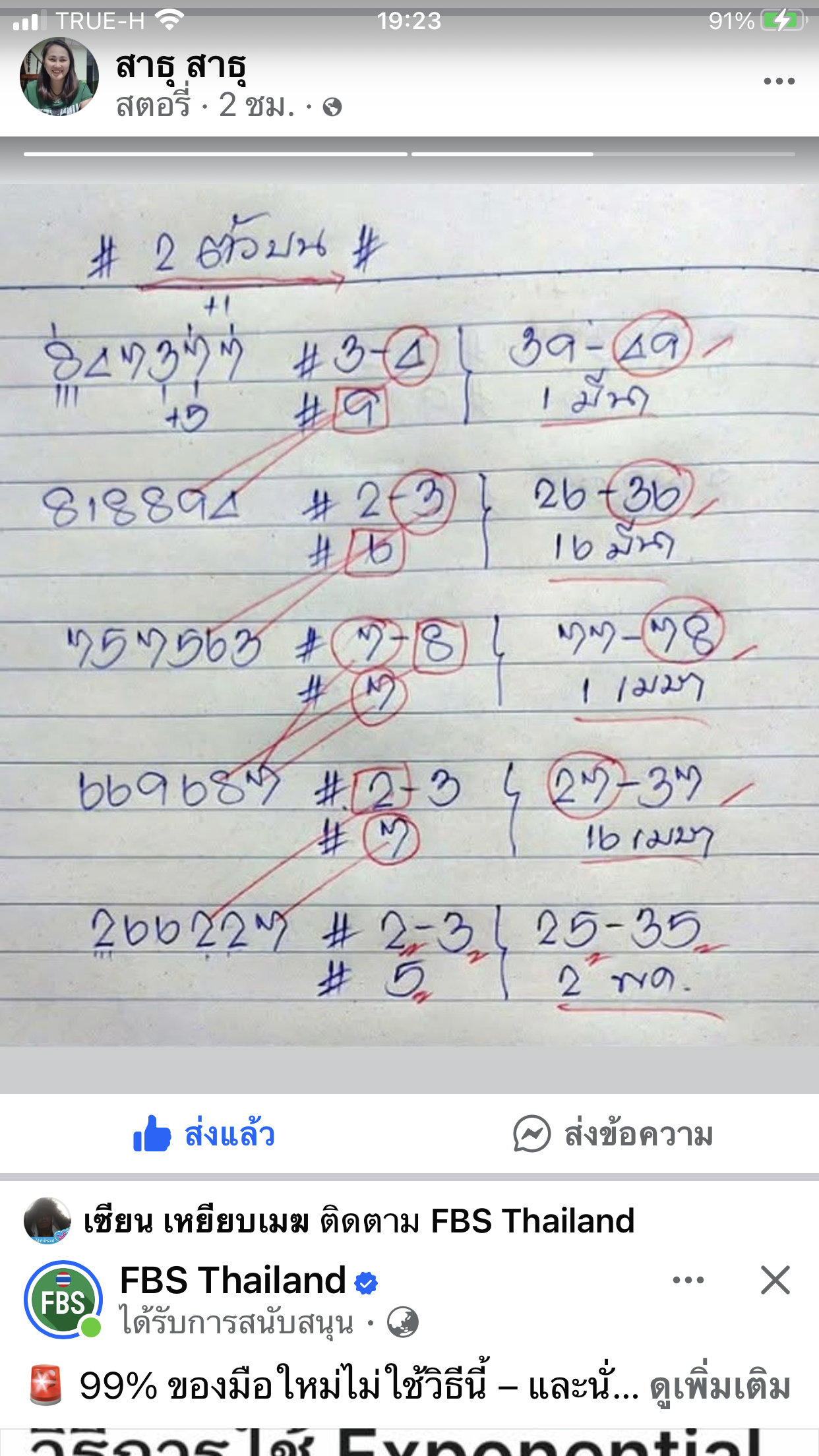View the handwritten lottery story image
The height and width of the screenshot is (1456, 819).
pyautogui.click(x=409, y=613)
